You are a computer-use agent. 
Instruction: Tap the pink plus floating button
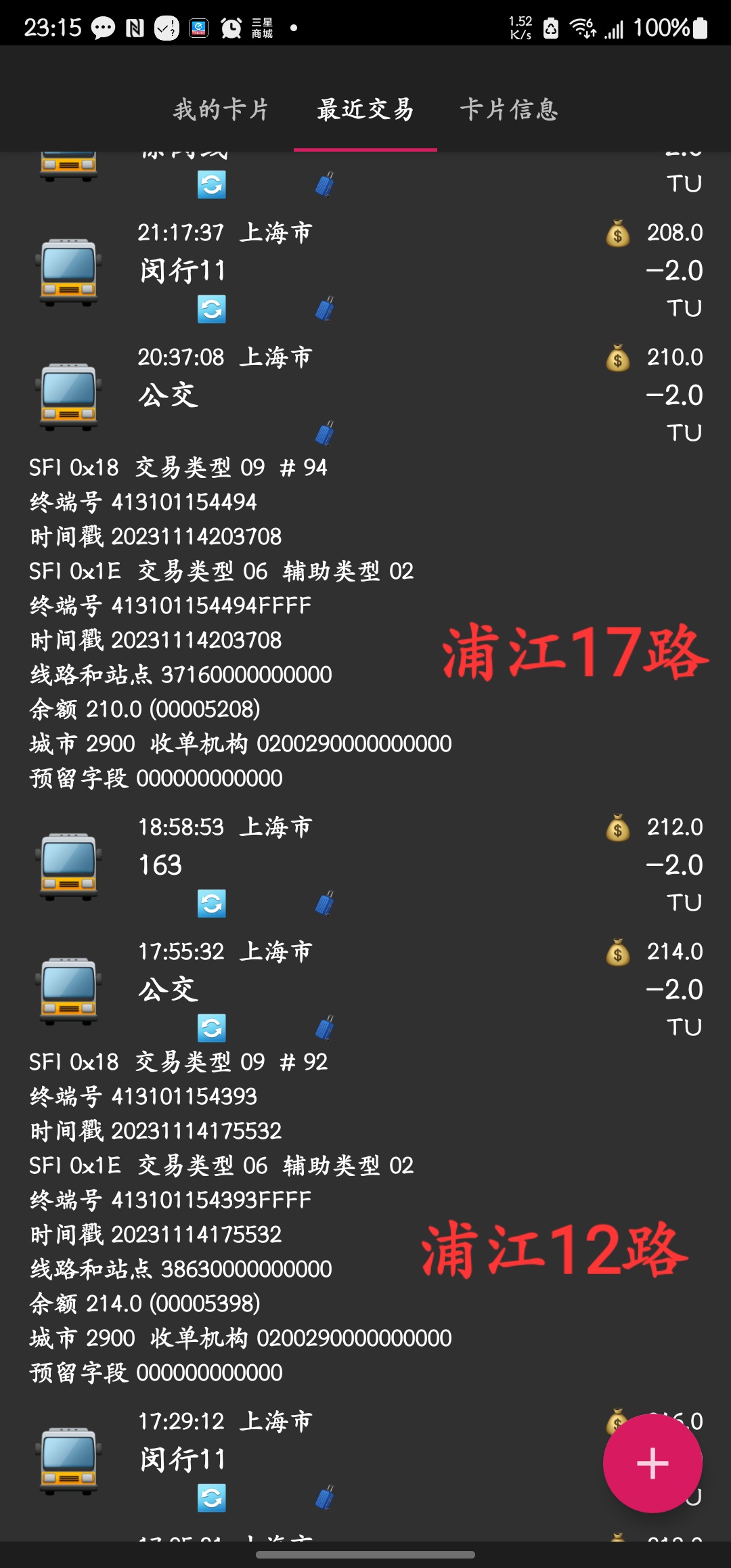click(x=652, y=1463)
